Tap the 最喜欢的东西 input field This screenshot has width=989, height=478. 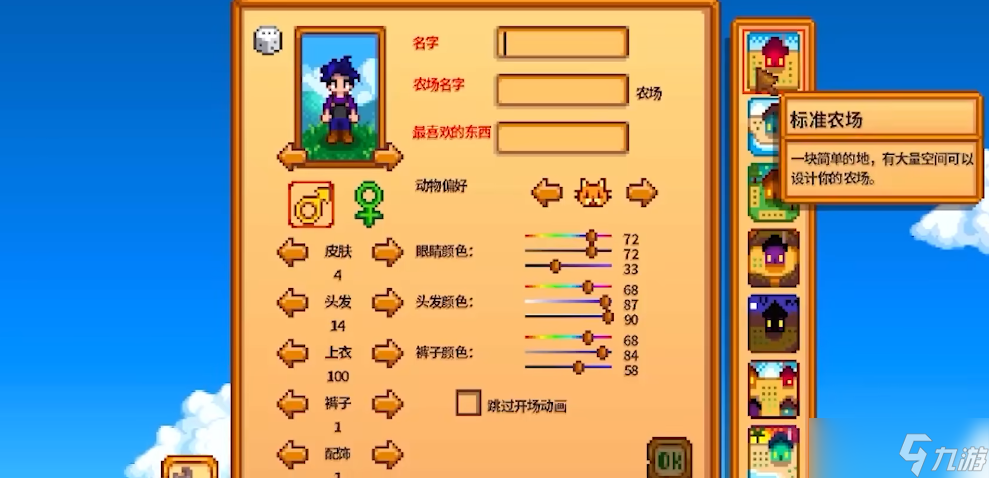pos(563,137)
